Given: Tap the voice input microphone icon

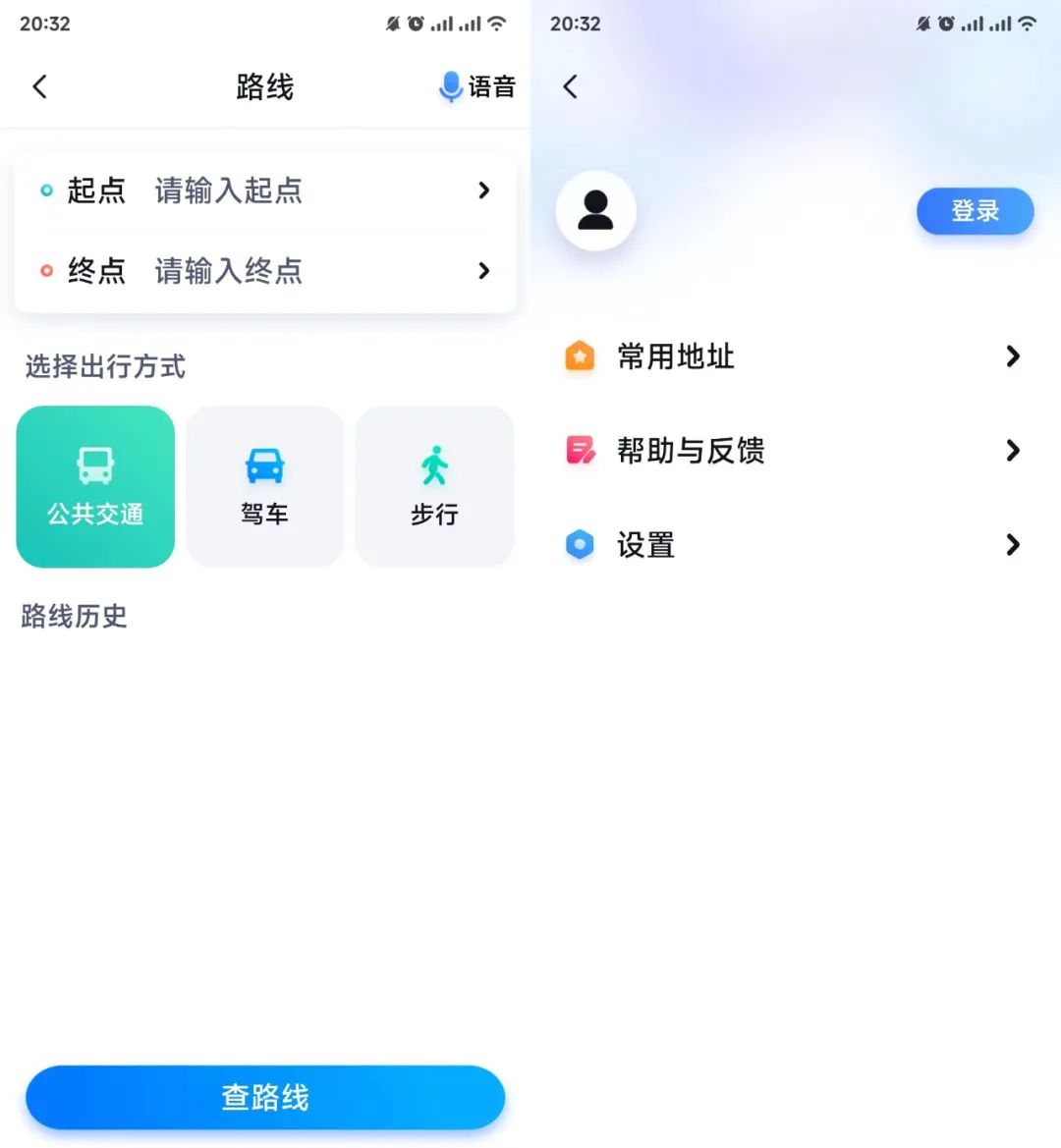Looking at the screenshot, I should 451,86.
